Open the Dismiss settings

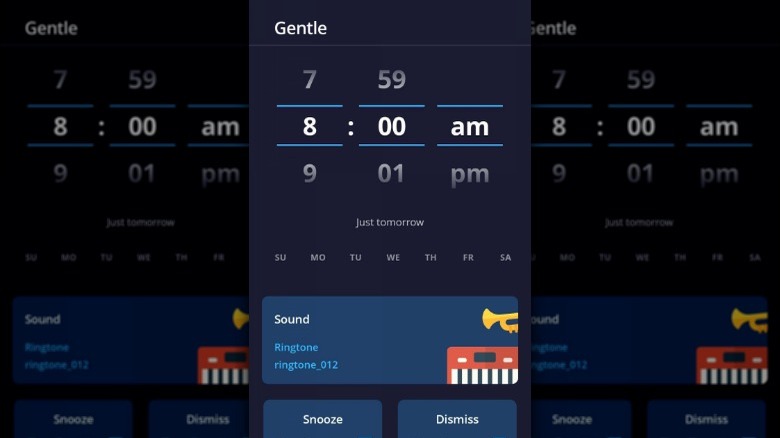457,419
